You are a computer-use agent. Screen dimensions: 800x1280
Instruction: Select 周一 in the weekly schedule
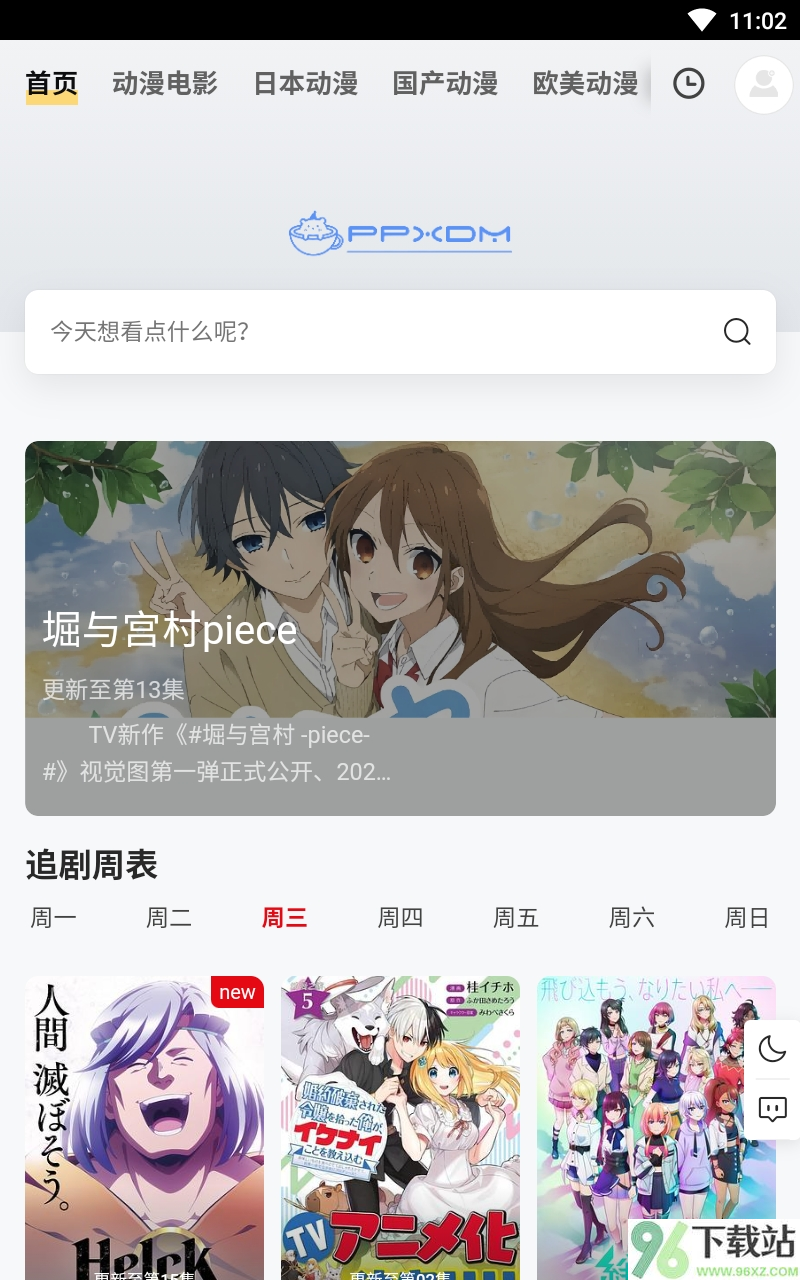(x=53, y=917)
